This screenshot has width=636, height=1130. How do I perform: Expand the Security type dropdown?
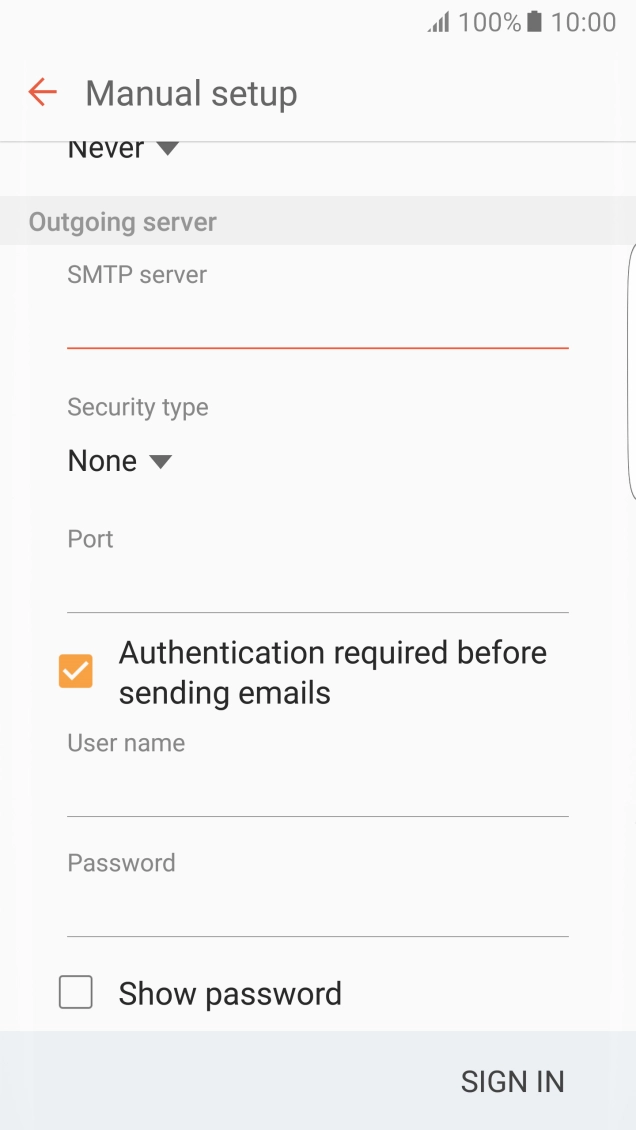coord(119,461)
